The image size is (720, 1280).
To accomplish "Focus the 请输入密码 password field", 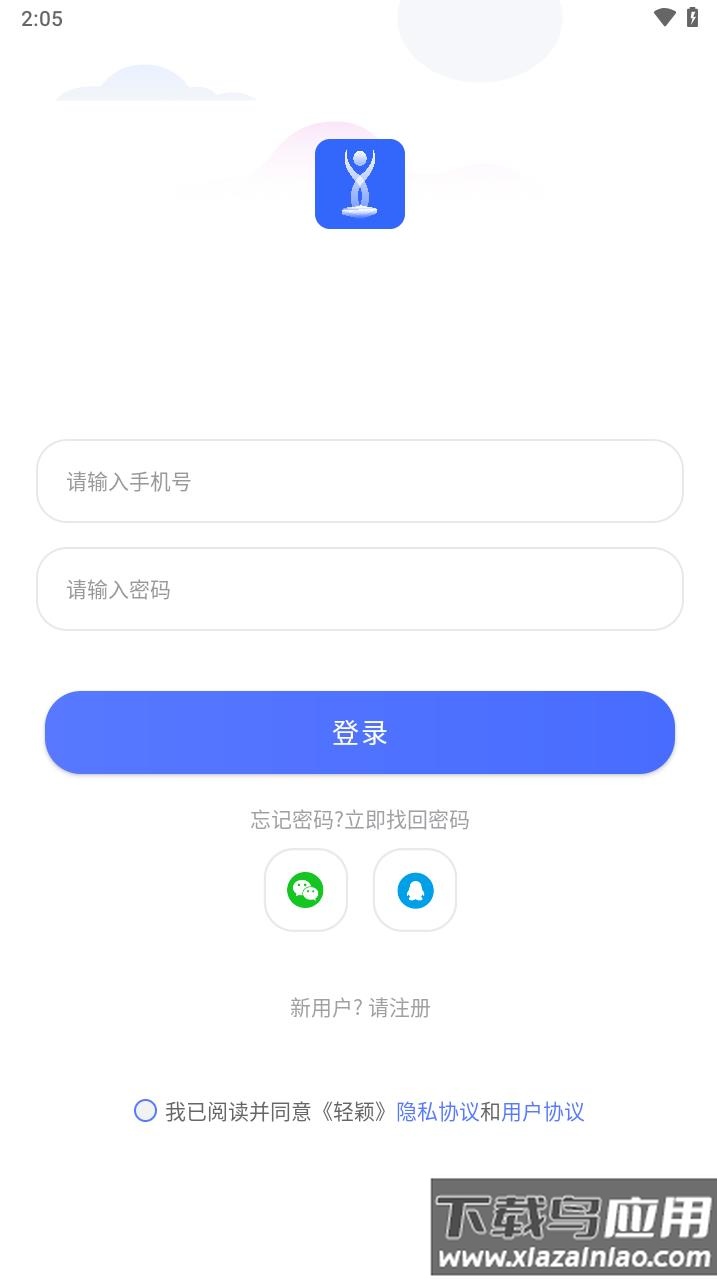I will pos(360,590).
